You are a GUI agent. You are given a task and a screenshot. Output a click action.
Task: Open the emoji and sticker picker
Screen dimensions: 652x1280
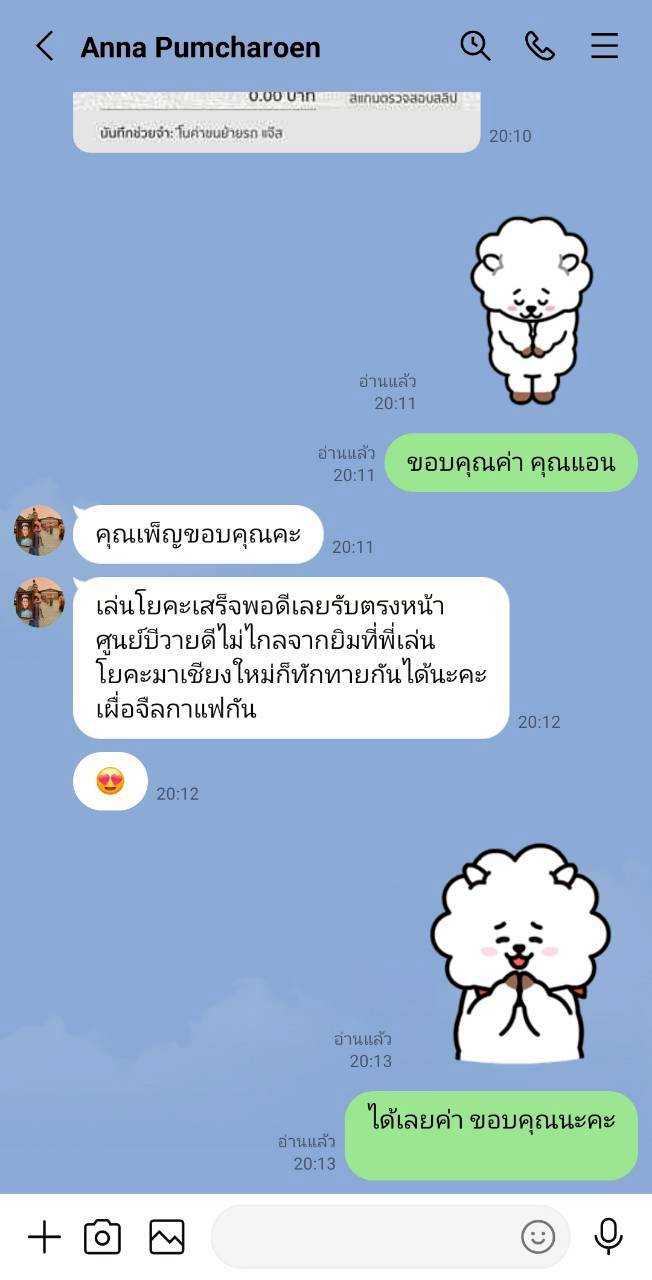point(538,1237)
